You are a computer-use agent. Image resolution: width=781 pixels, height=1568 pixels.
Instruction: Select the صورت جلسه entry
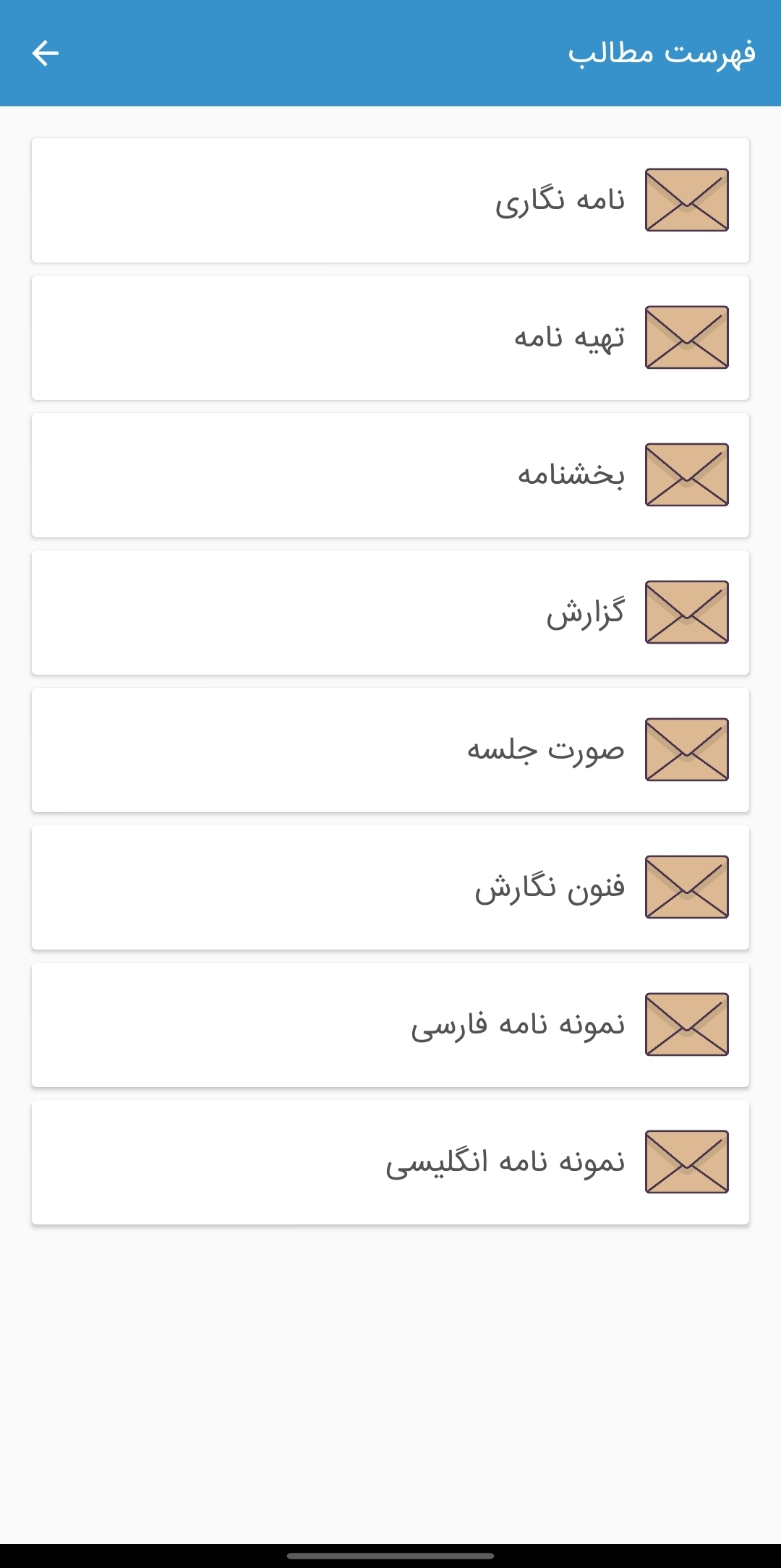390,750
